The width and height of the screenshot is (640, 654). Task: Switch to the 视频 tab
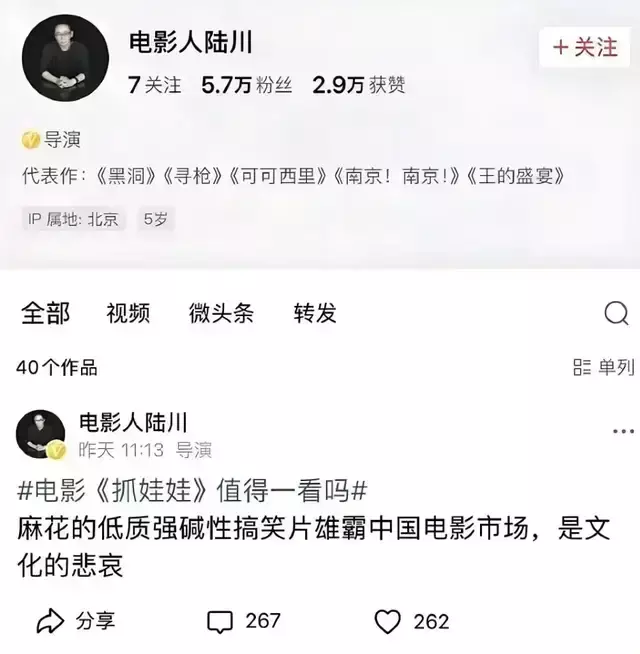pyautogui.click(x=128, y=313)
